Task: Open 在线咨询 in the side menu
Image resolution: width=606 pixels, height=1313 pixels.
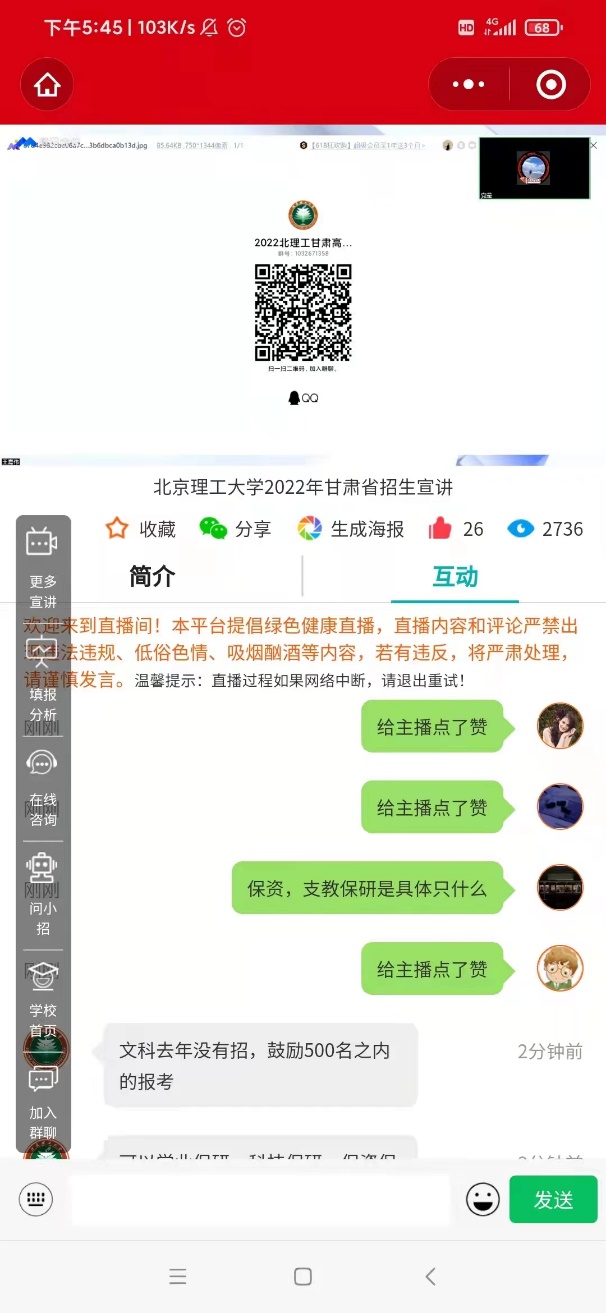Action: pyautogui.click(x=42, y=787)
